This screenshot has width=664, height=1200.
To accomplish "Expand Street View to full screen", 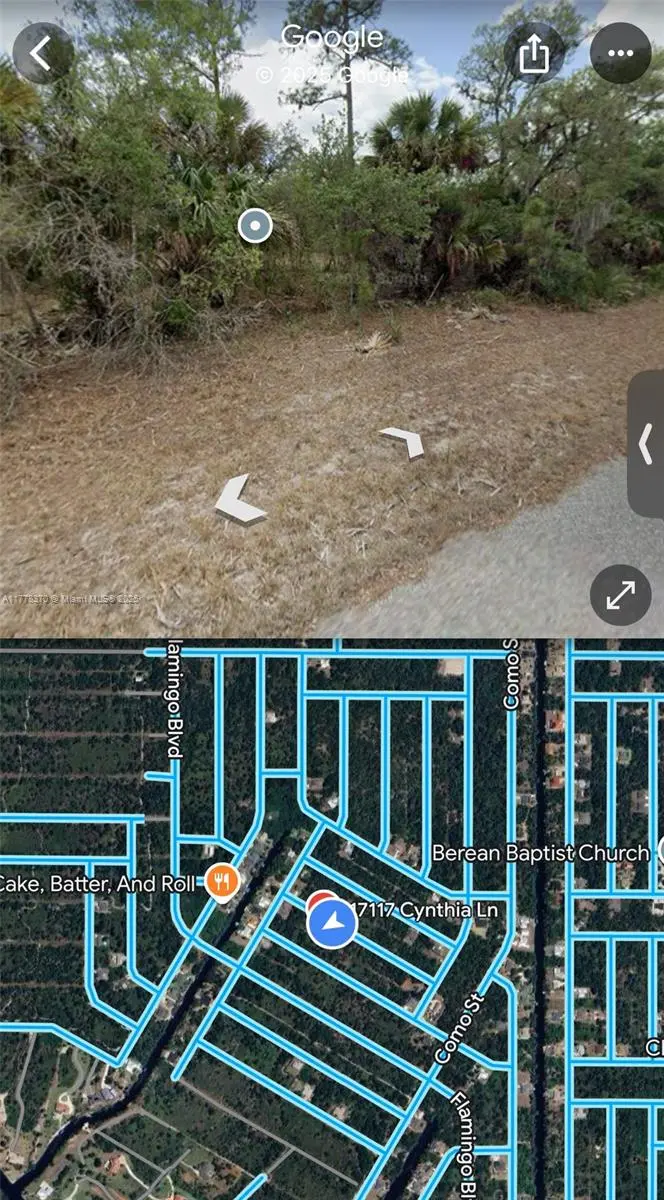I will [620, 595].
